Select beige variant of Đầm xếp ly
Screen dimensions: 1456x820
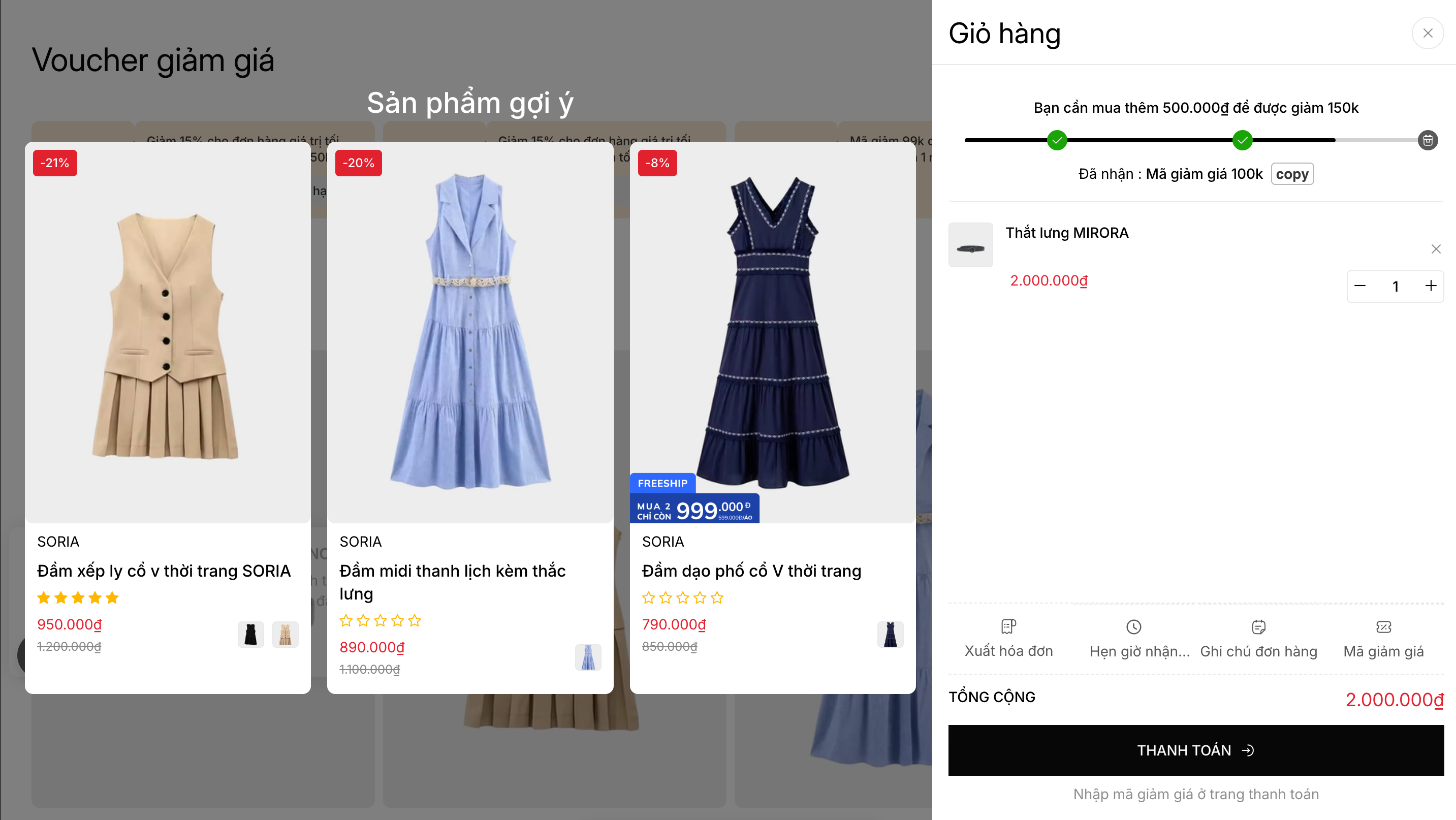[x=285, y=635]
